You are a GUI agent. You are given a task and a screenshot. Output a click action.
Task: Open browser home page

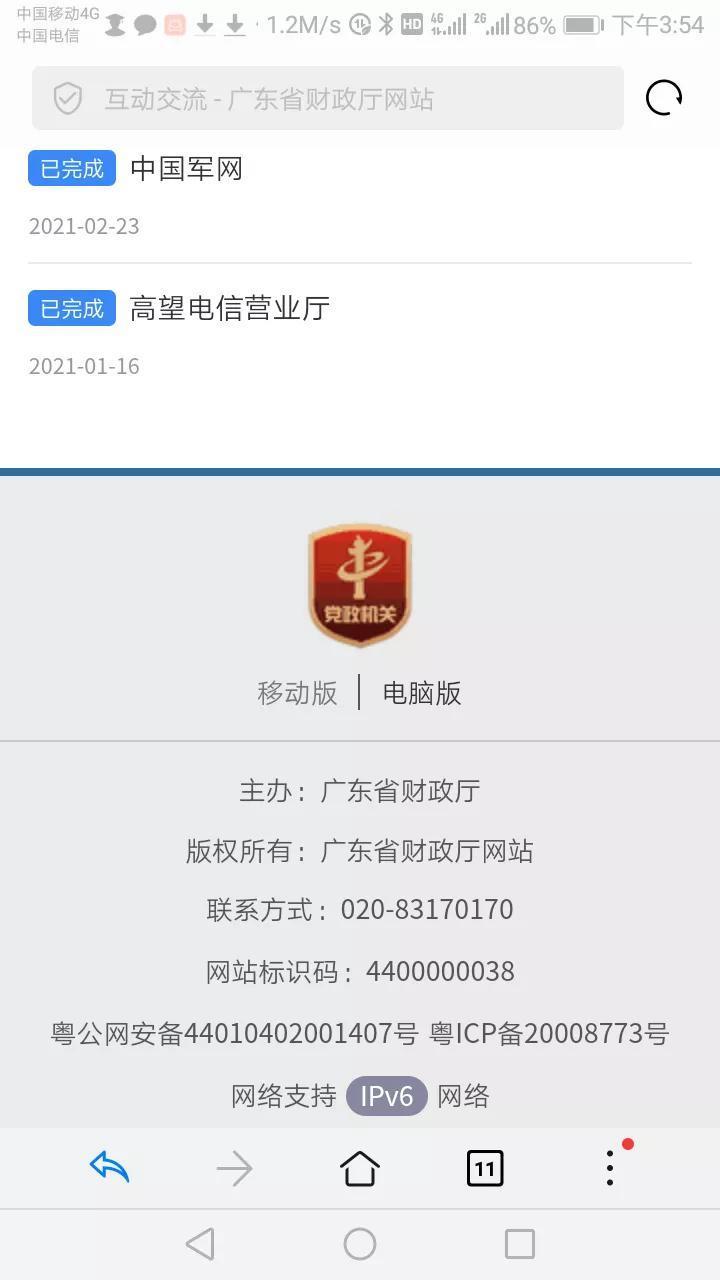click(x=360, y=1167)
